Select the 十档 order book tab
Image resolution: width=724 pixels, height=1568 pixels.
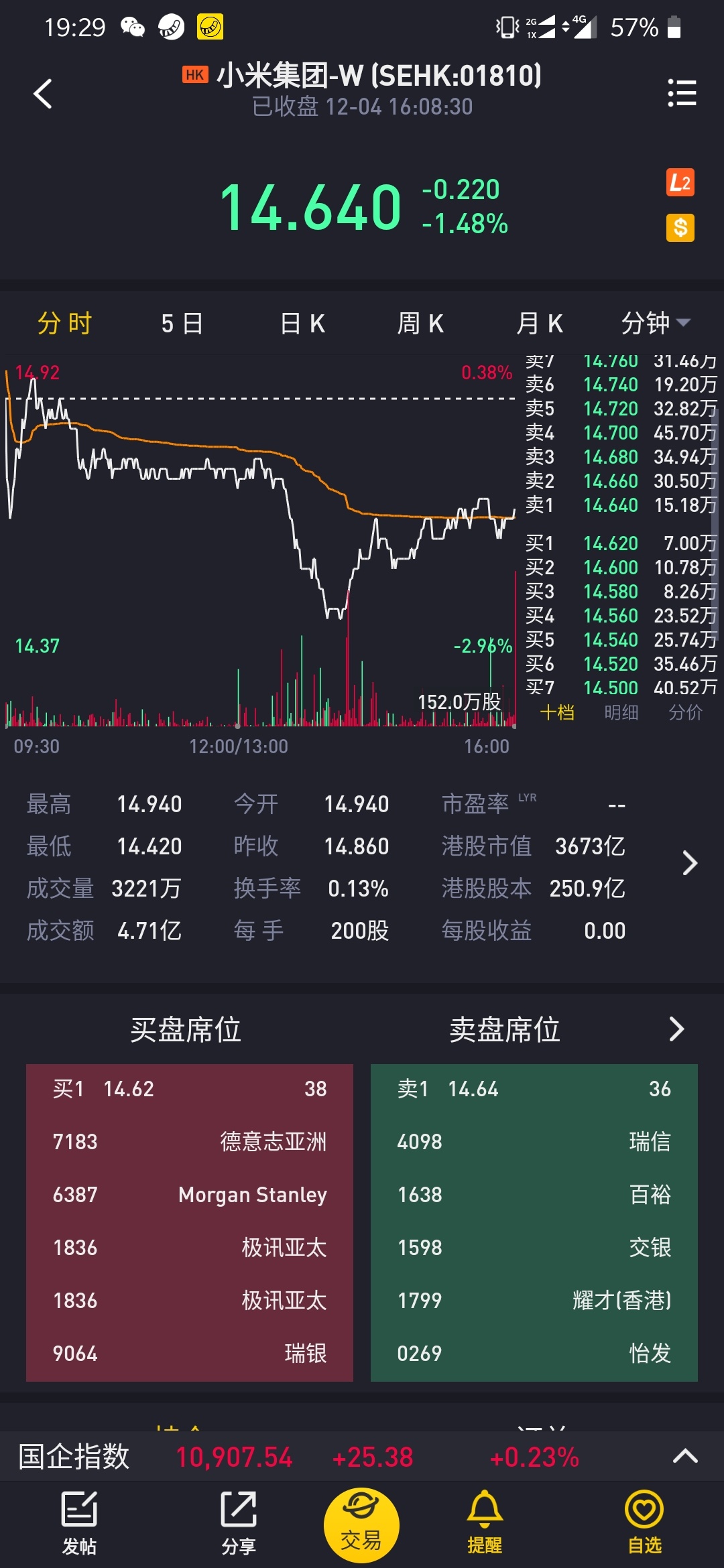pyautogui.click(x=557, y=712)
